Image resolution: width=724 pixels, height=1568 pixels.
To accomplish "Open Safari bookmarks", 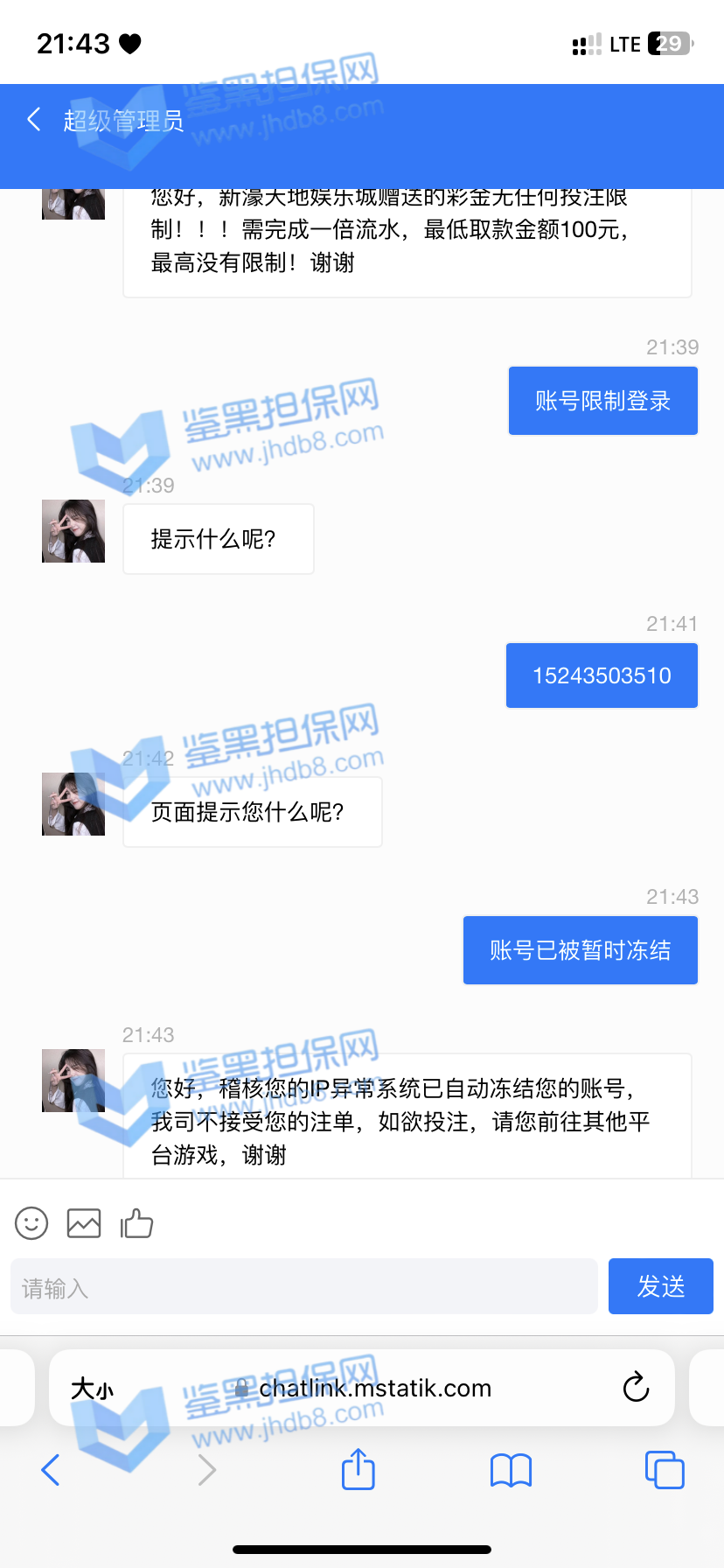I will point(511,1470).
